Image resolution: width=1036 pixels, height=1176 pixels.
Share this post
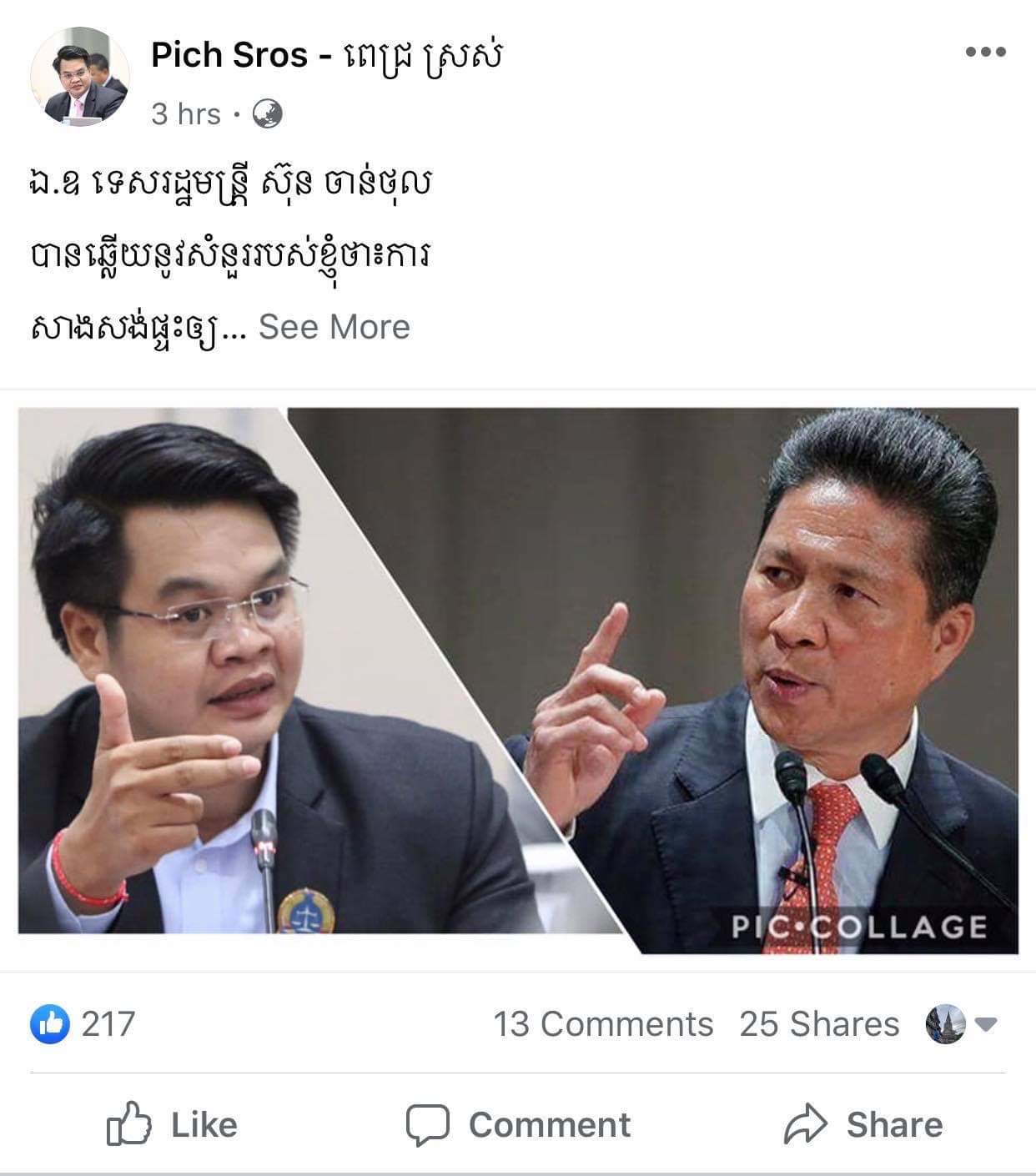(x=863, y=1124)
